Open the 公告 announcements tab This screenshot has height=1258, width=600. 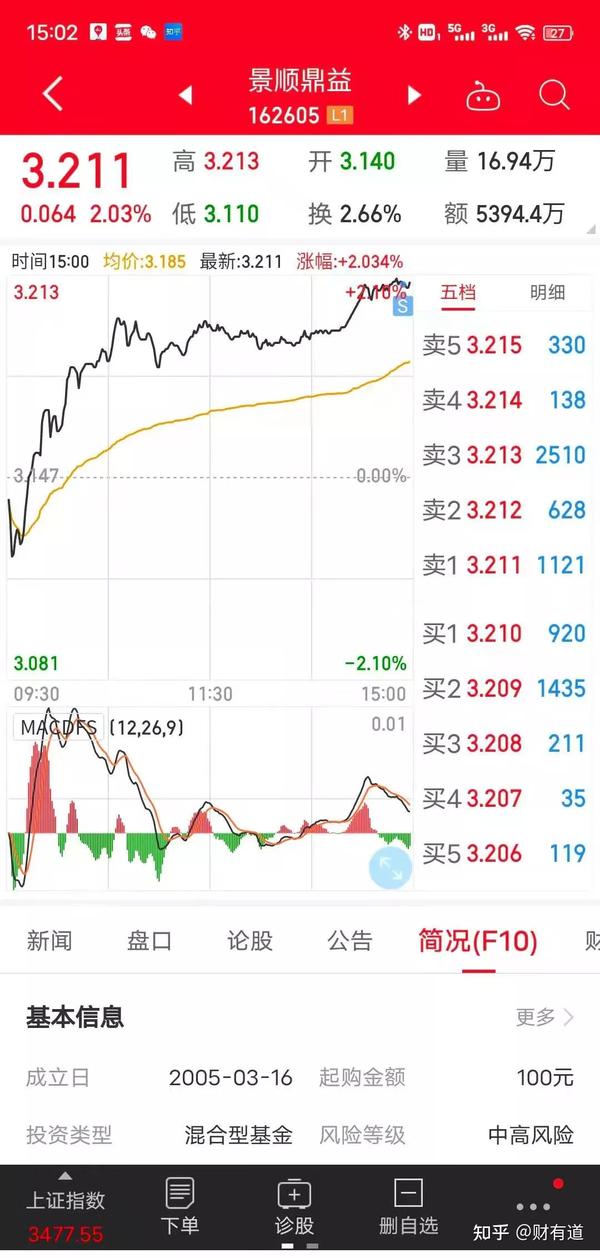pyautogui.click(x=349, y=941)
